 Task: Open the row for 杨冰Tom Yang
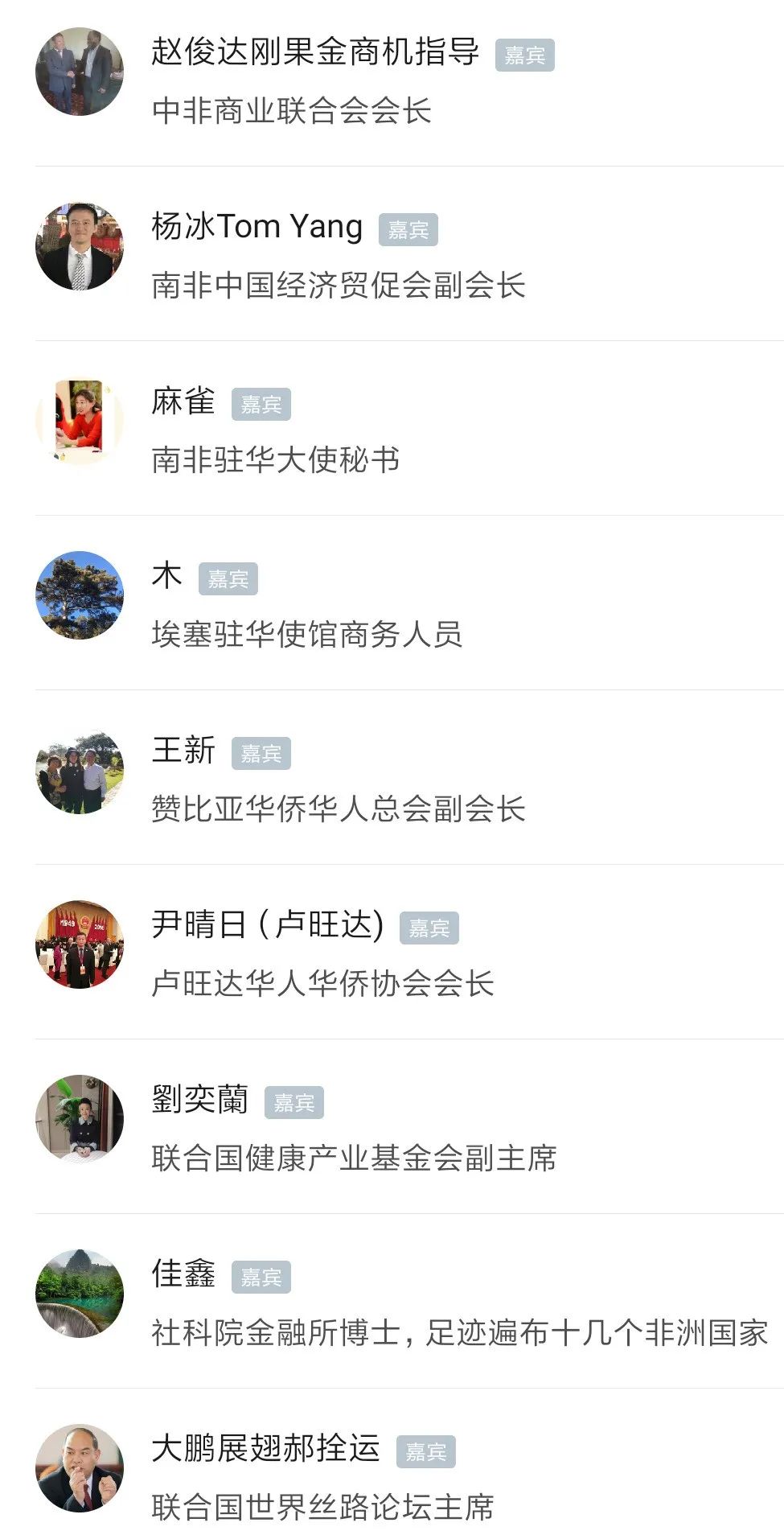pyautogui.click(x=392, y=253)
